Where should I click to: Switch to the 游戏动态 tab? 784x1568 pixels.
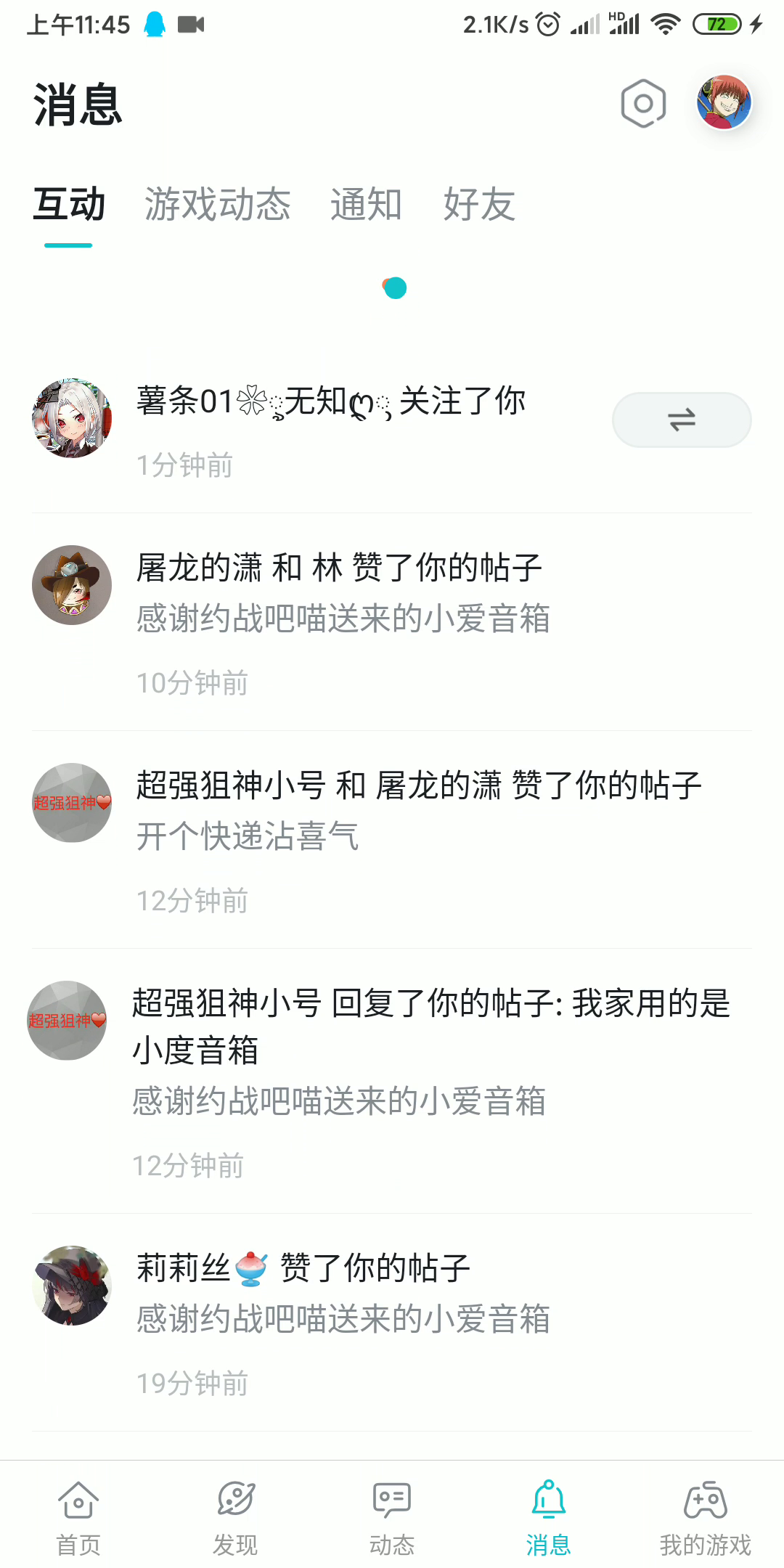[217, 204]
